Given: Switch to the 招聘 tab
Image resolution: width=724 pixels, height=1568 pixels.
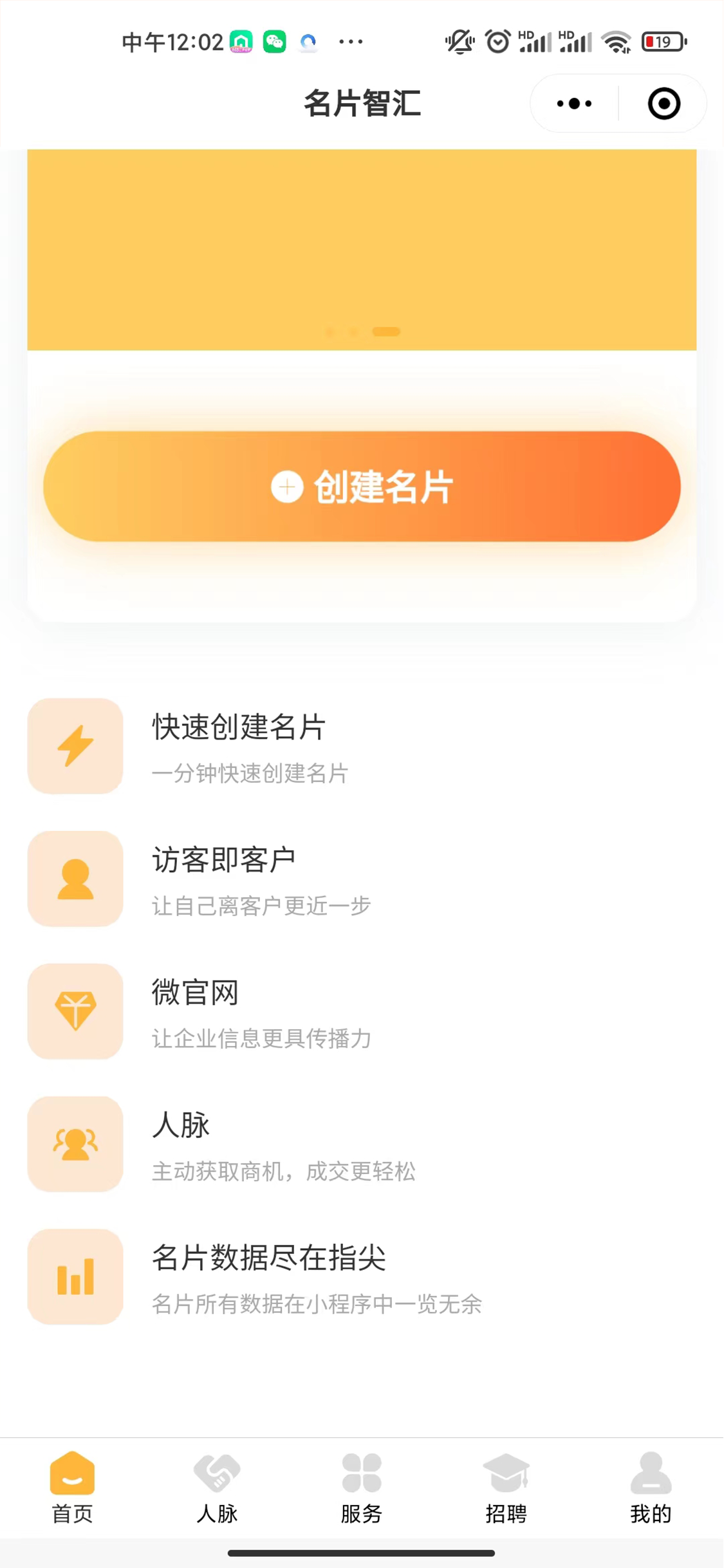Looking at the screenshot, I should pos(506,1488).
